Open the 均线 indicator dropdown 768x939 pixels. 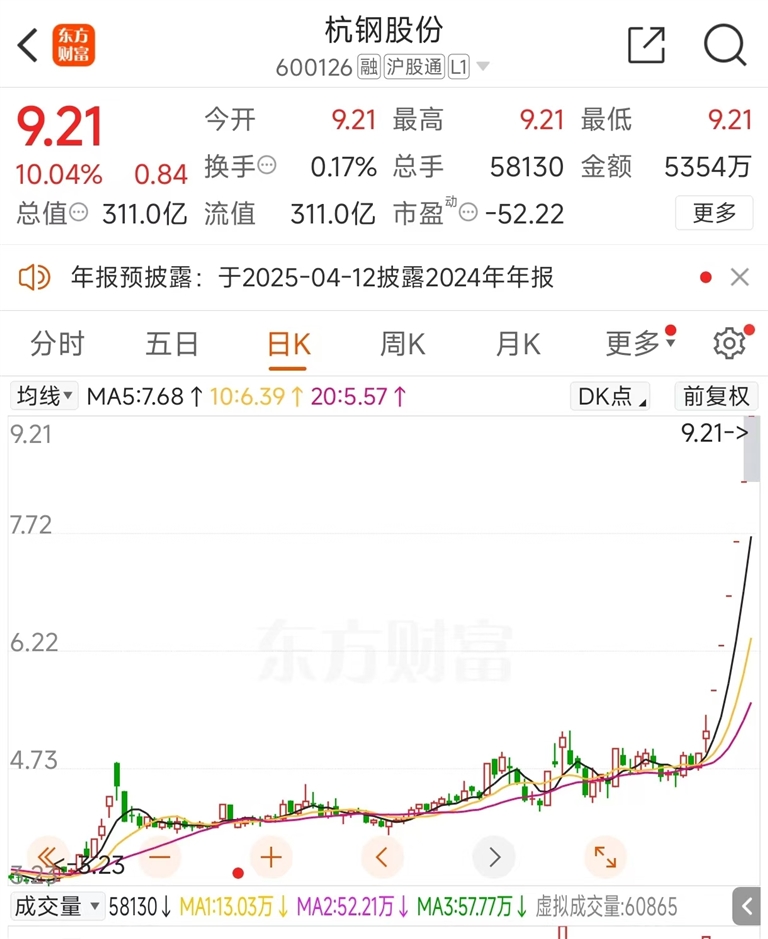tap(45, 396)
